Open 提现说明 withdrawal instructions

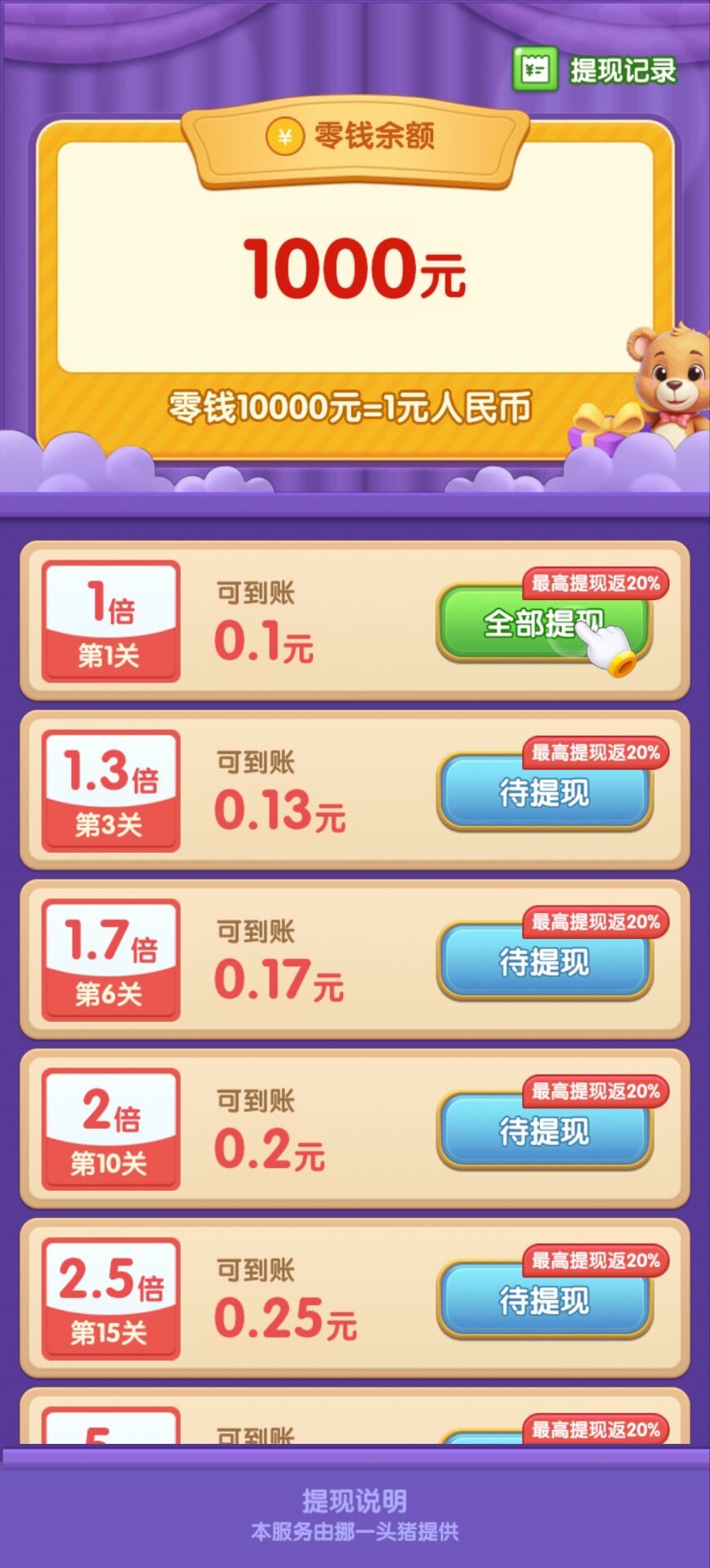355,1501
